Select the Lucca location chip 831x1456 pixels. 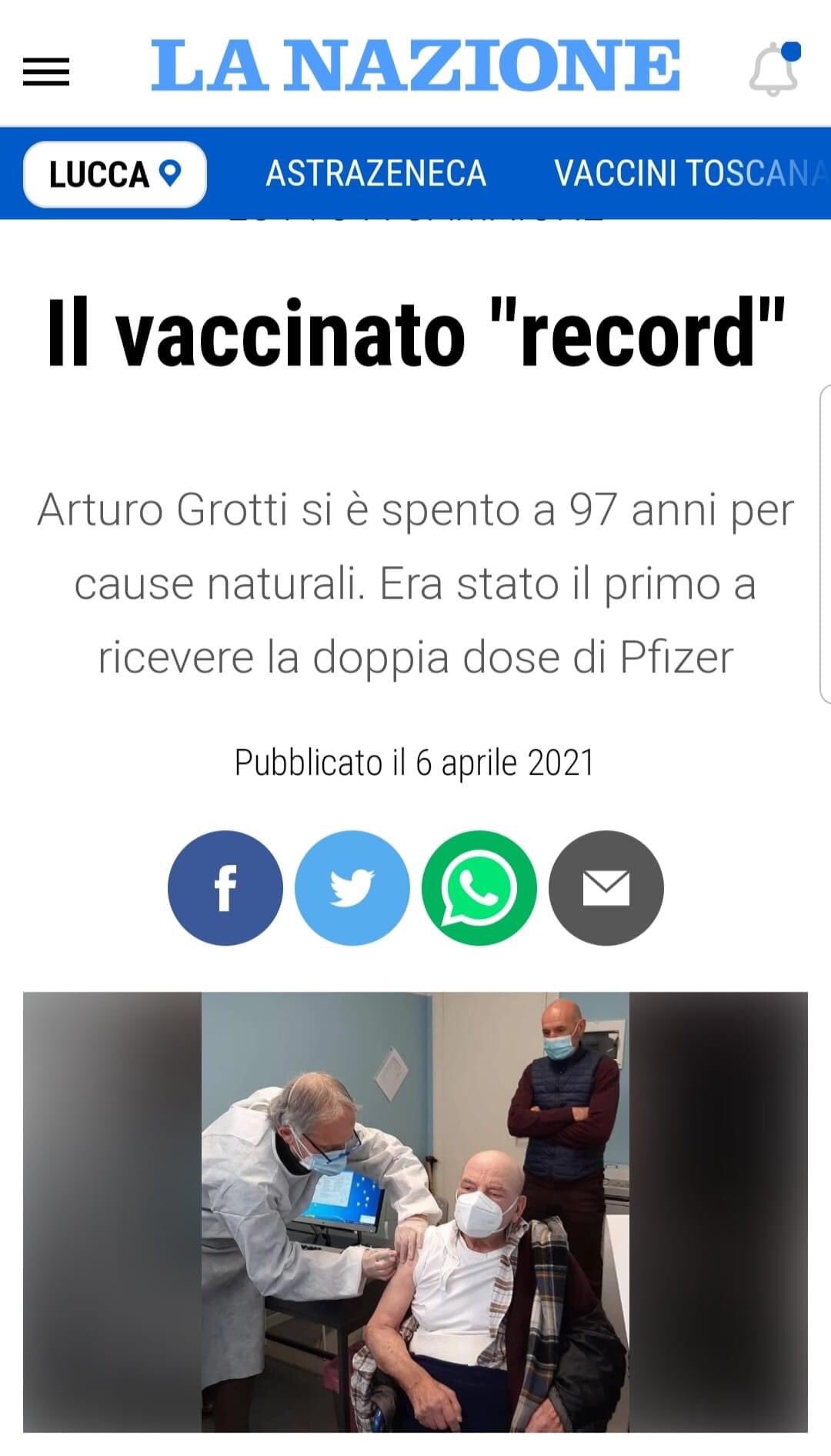tap(115, 174)
